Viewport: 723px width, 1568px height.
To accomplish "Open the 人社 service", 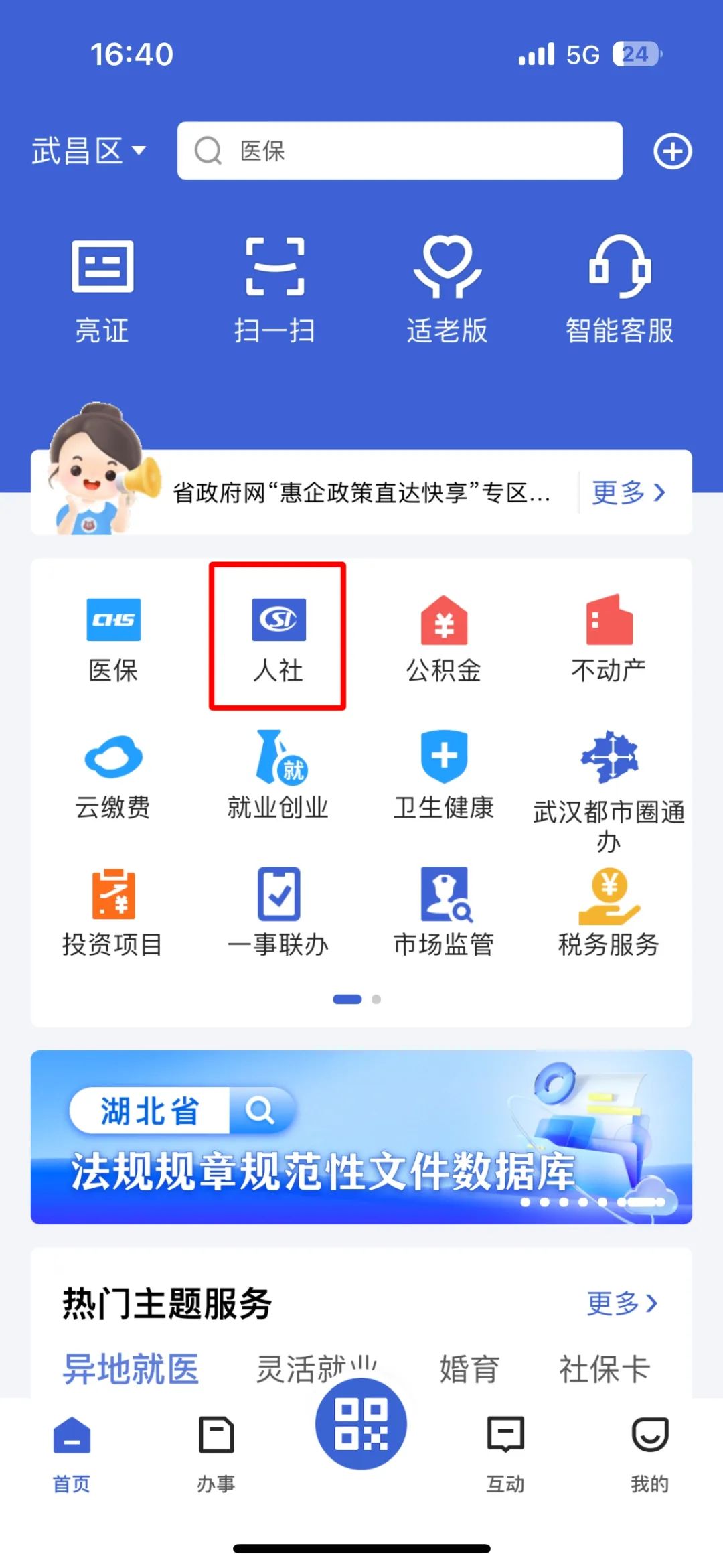I will pos(278,636).
